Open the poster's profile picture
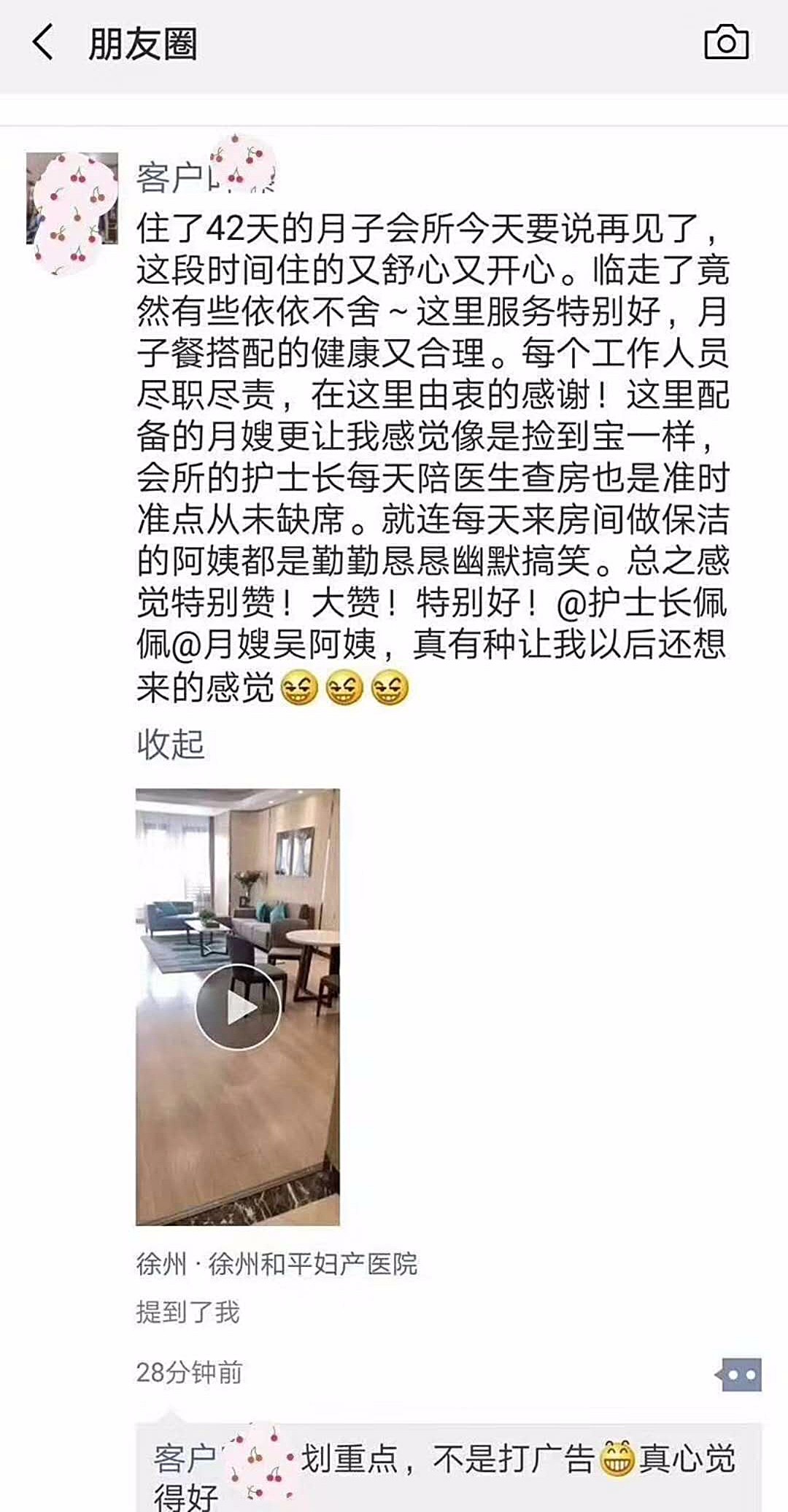 (72, 198)
